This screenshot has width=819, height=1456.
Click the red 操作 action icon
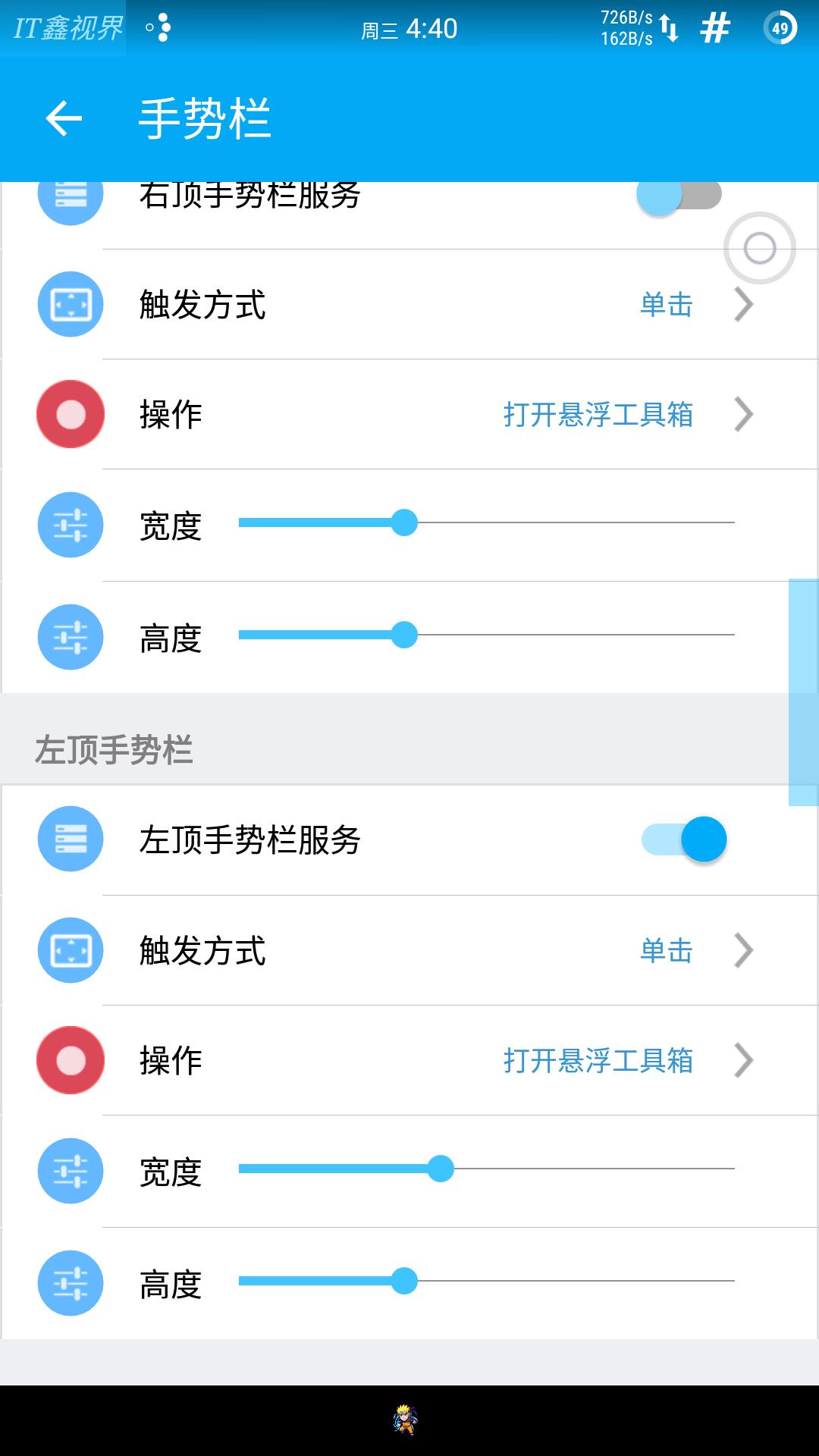click(x=71, y=414)
